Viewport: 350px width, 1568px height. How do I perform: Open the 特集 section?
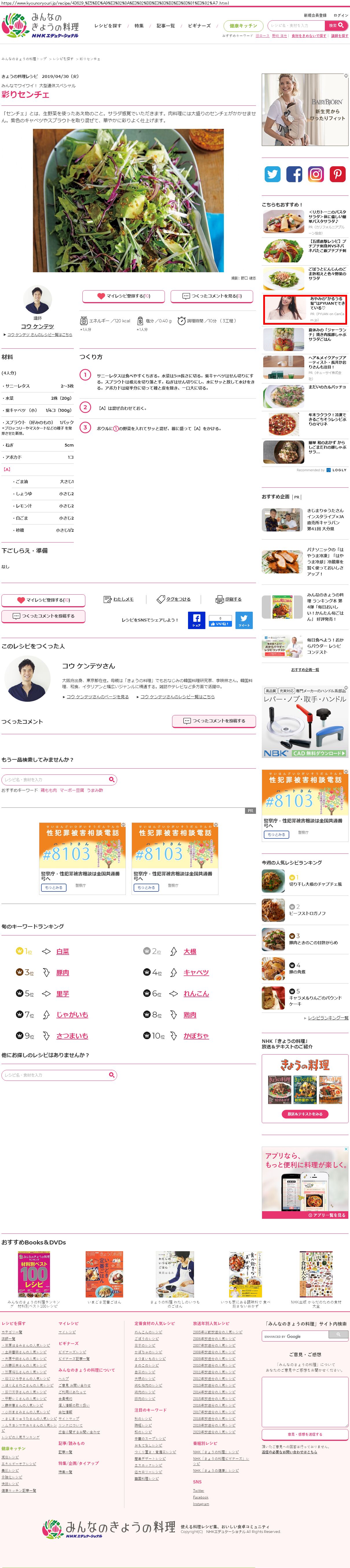(139, 25)
